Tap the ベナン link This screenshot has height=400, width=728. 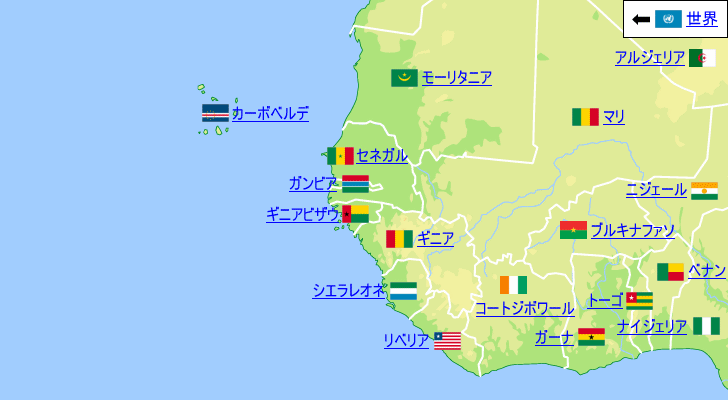pyautogui.click(x=707, y=270)
